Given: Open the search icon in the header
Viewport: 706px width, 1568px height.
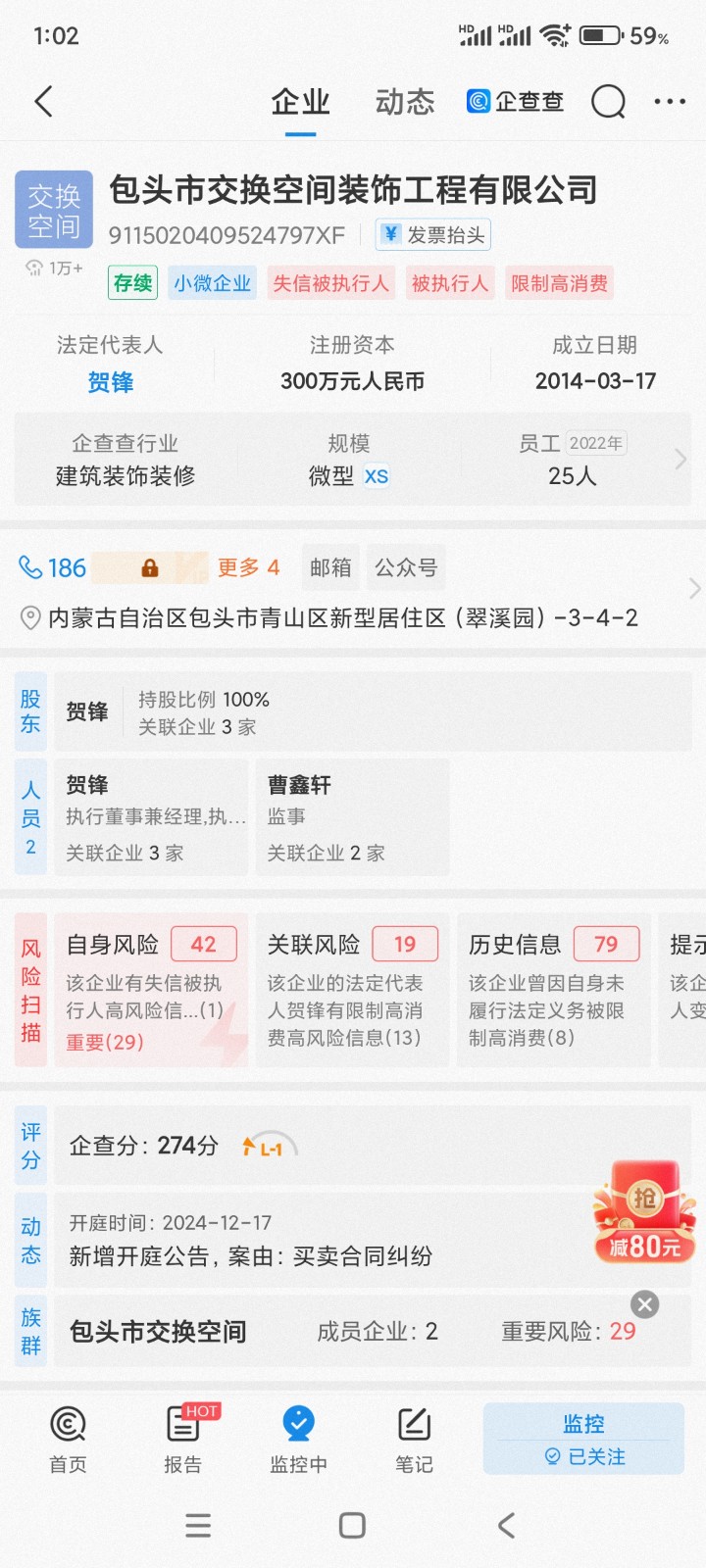Looking at the screenshot, I should (608, 101).
